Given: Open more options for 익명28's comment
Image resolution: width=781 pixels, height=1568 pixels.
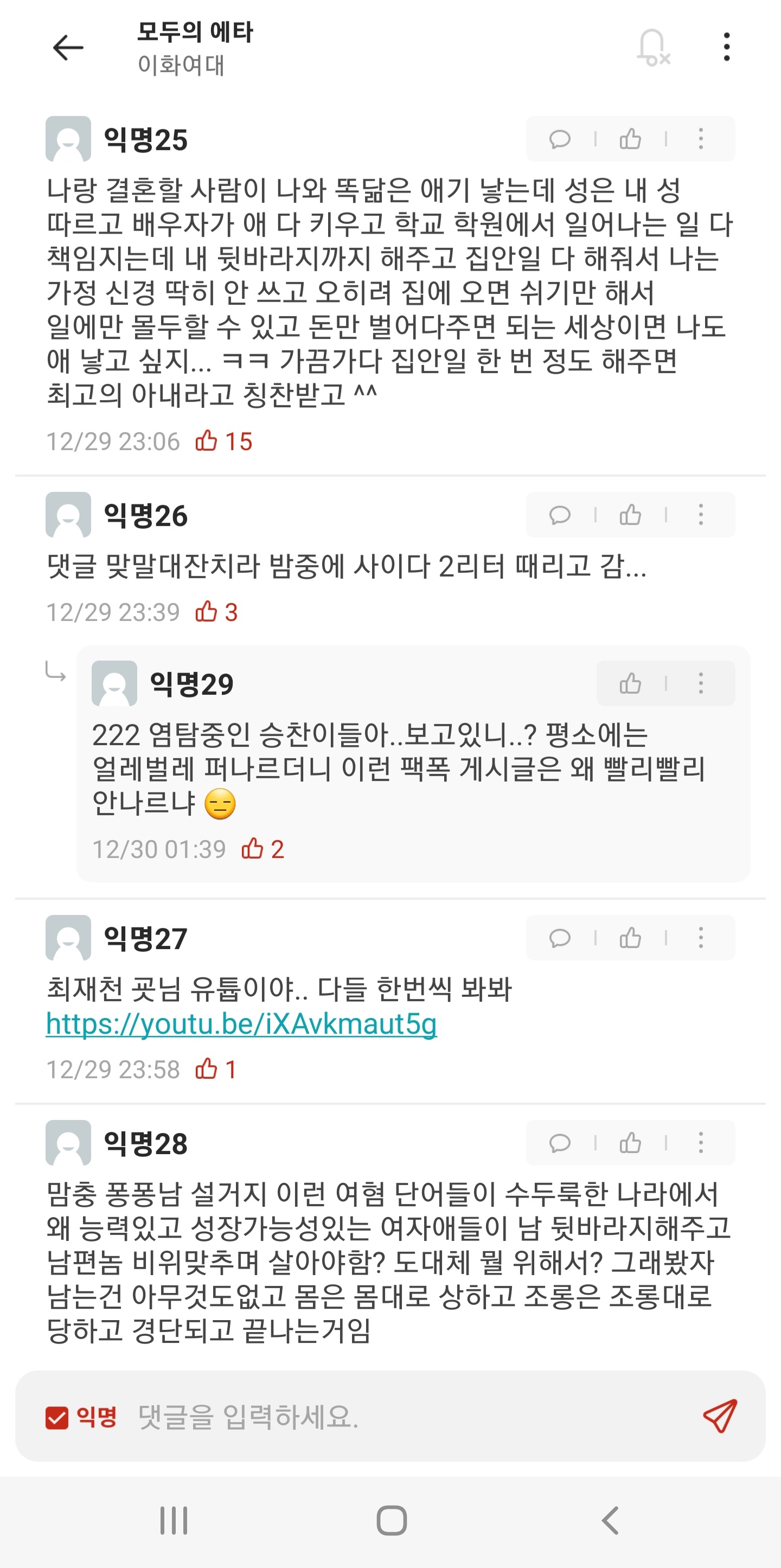Looking at the screenshot, I should pyautogui.click(x=701, y=1143).
